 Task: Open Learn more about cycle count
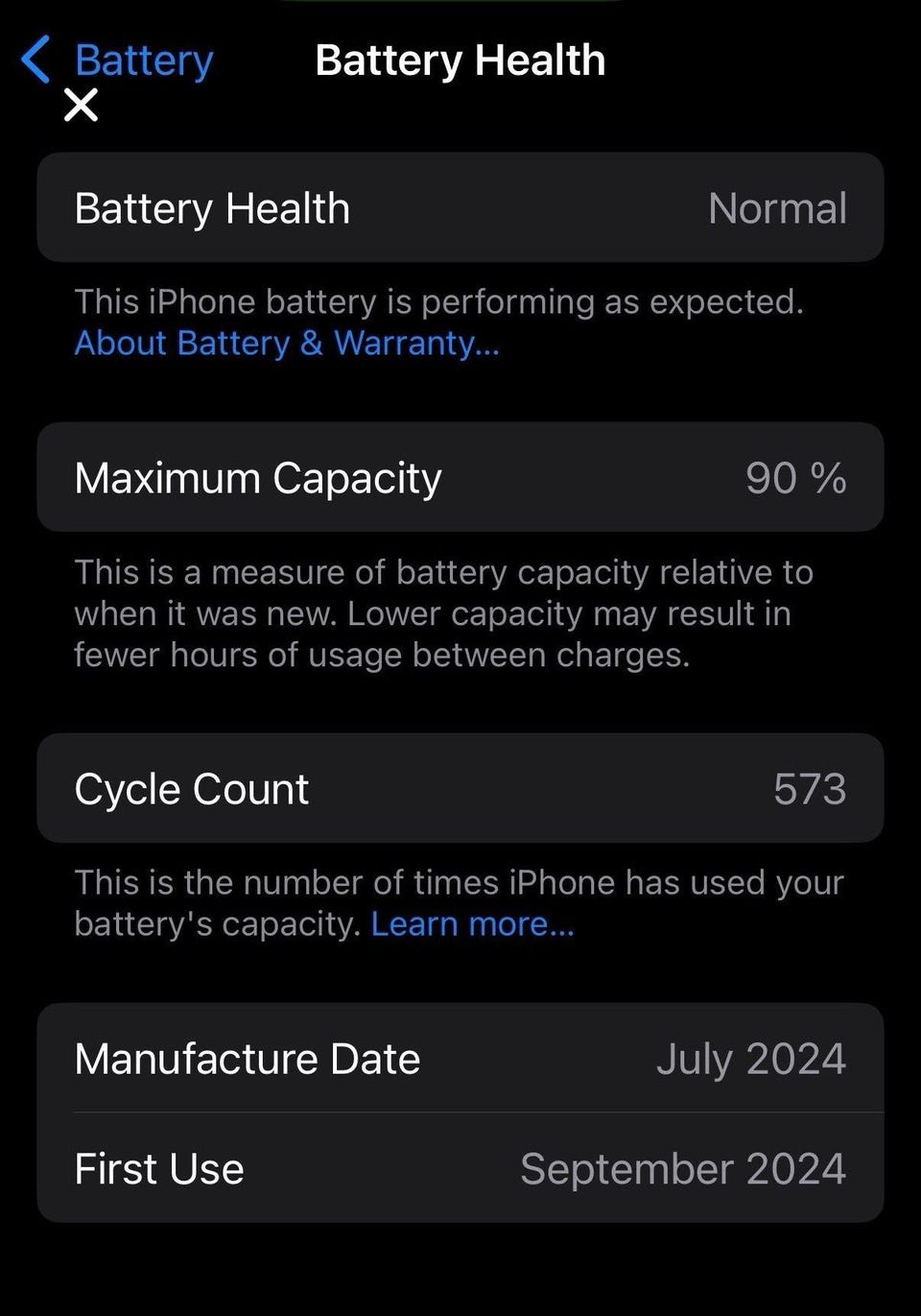point(472,923)
